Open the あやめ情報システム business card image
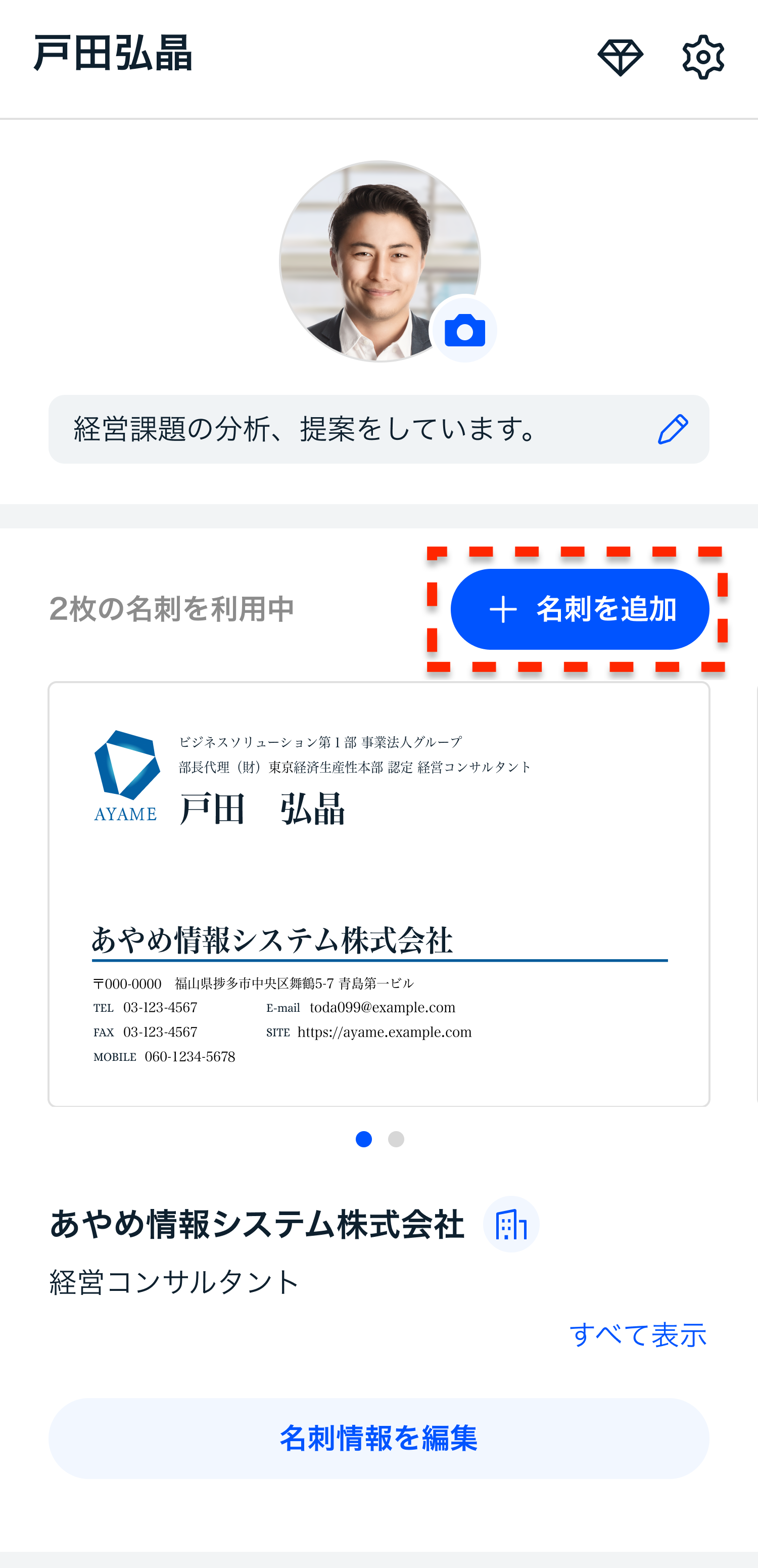The image size is (758, 1568). click(x=378, y=893)
